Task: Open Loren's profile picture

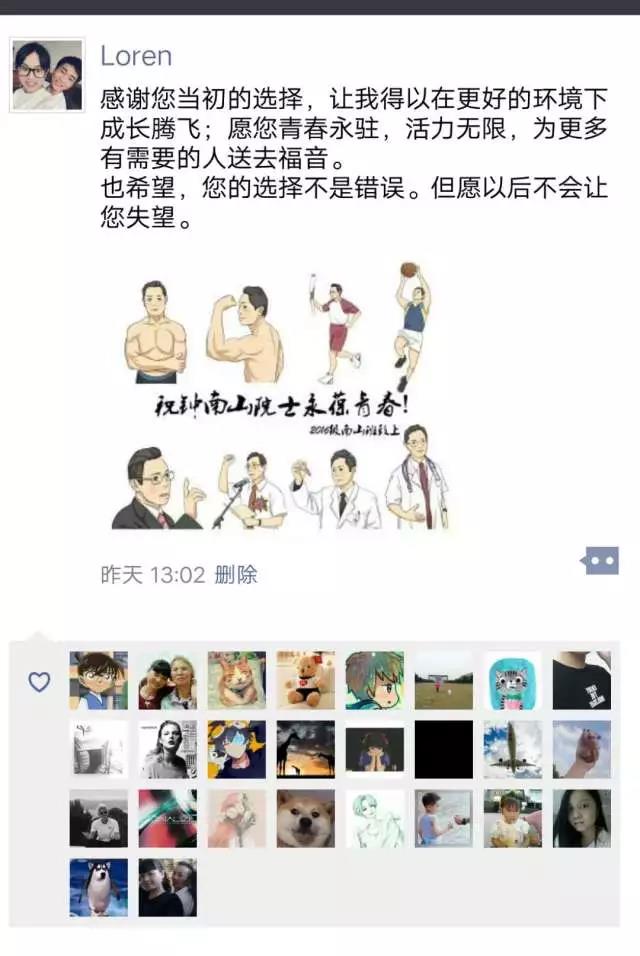Action: 47,75
